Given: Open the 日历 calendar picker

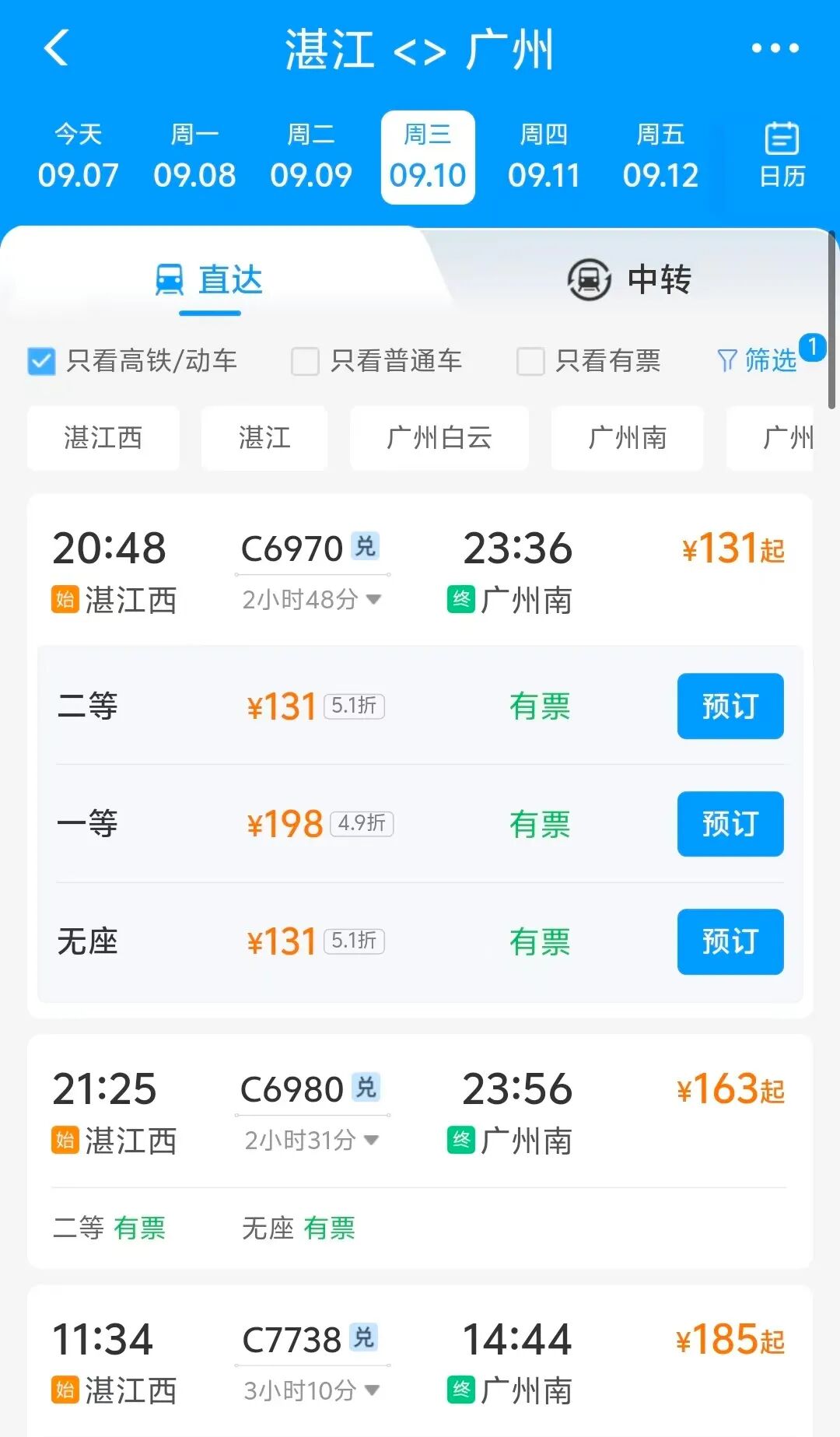Looking at the screenshot, I should pyautogui.click(x=782, y=156).
